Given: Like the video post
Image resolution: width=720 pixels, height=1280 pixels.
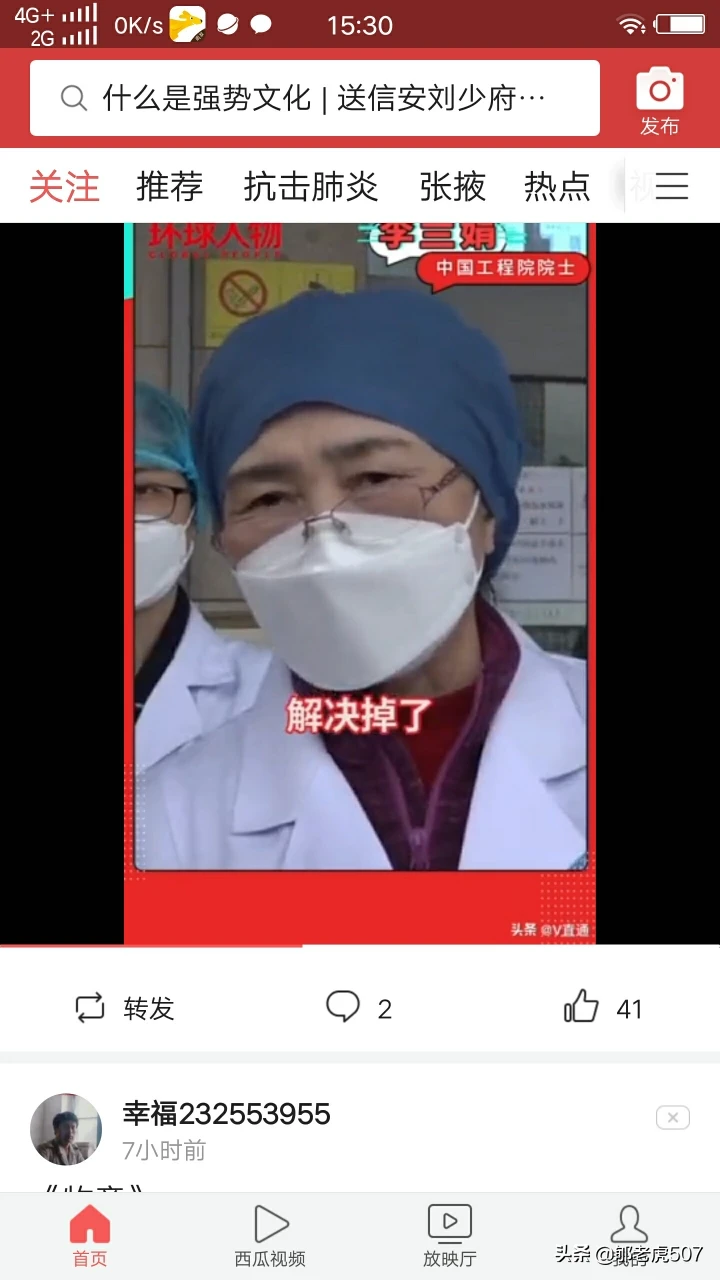Looking at the screenshot, I should pyautogui.click(x=602, y=1008).
